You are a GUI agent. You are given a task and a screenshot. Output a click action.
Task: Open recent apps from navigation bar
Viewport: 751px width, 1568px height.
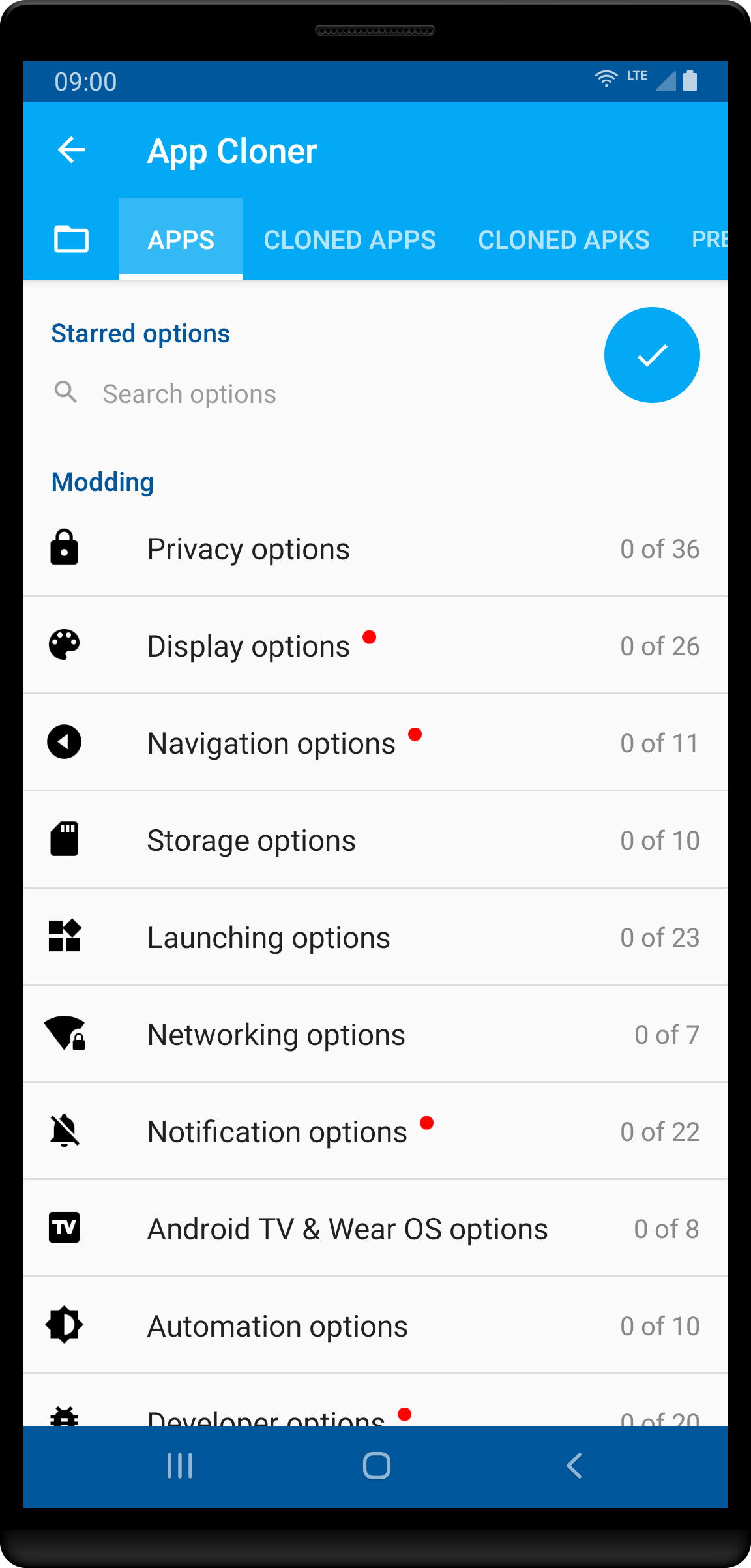[180, 1466]
